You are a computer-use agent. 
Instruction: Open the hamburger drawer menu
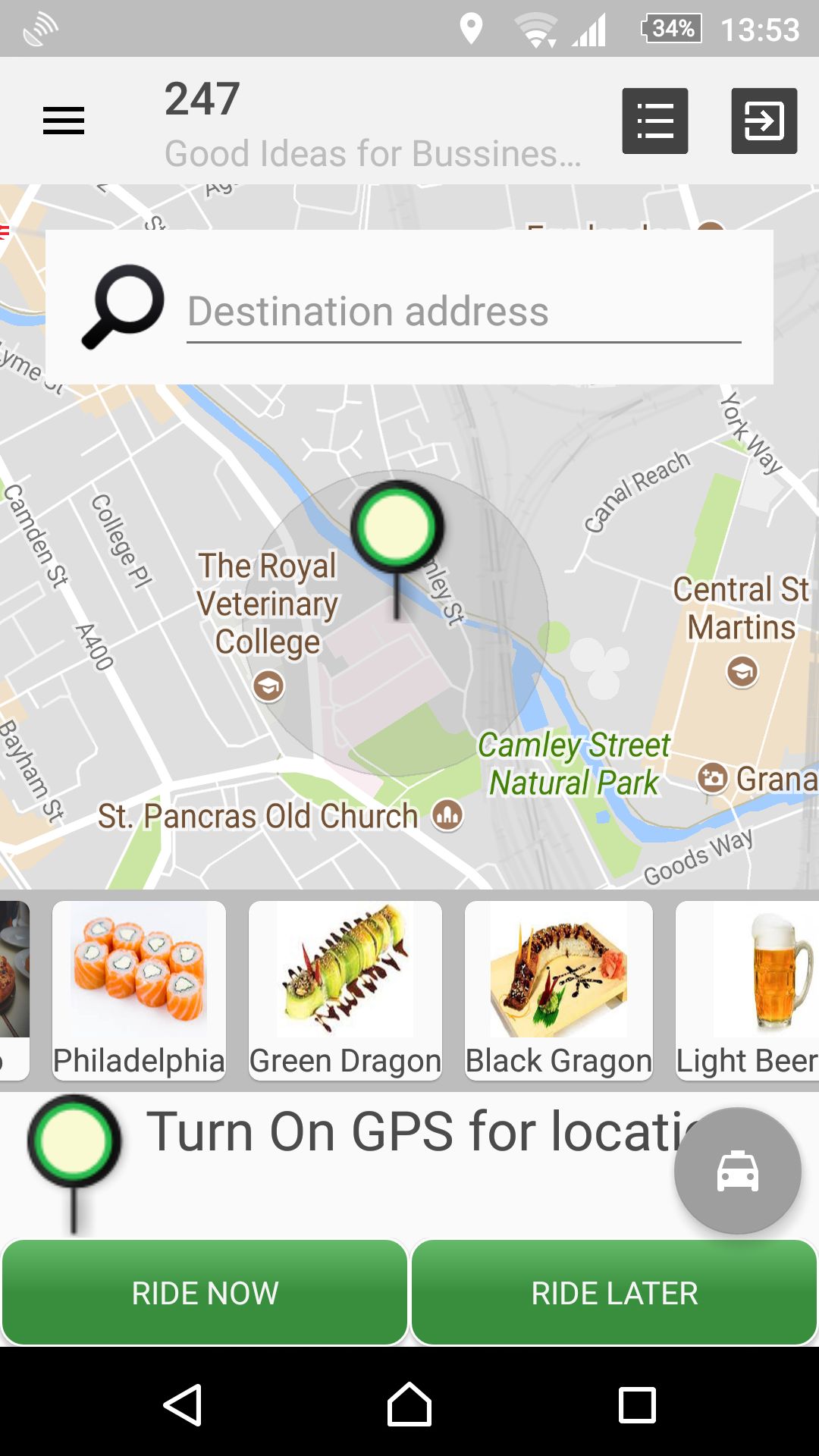pos(64,121)
